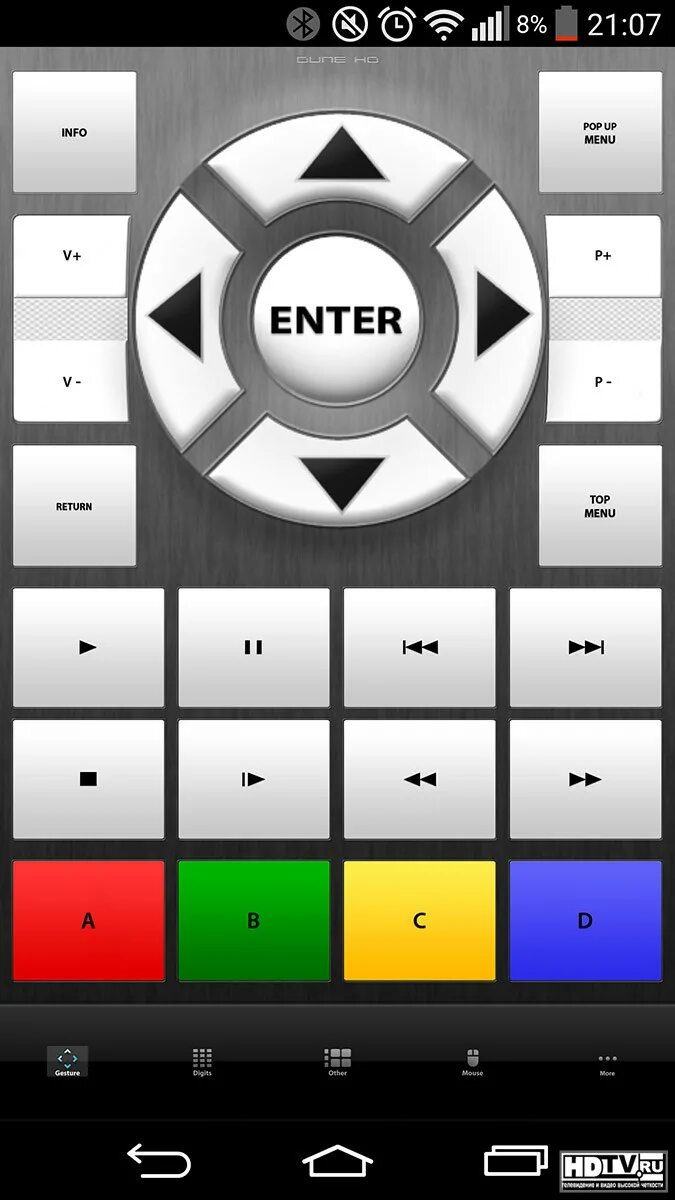Switch to the Mouse tab

pyautogui.click(x=472, y=1061)
